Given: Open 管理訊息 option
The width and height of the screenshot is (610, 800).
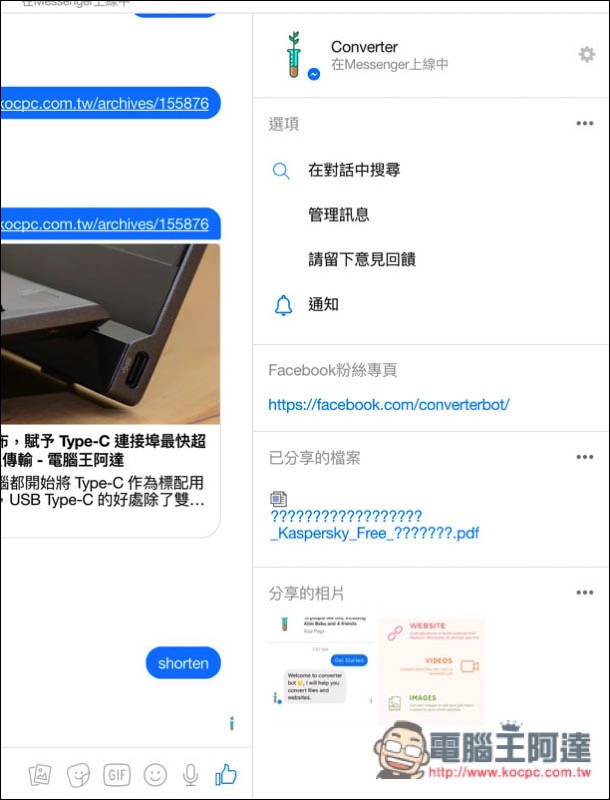Looking at the screenshot, I should pos(339,215).
